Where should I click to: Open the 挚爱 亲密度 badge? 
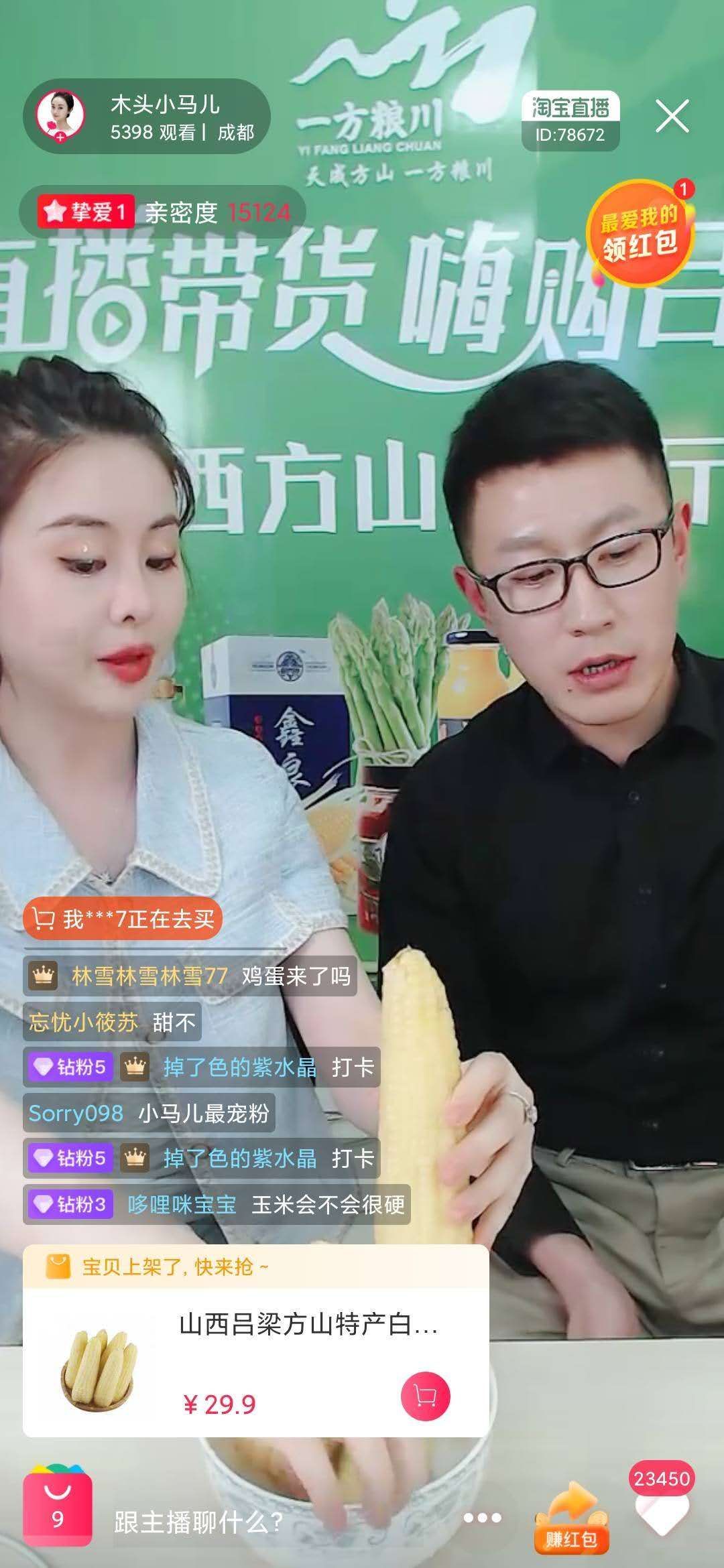163,212
